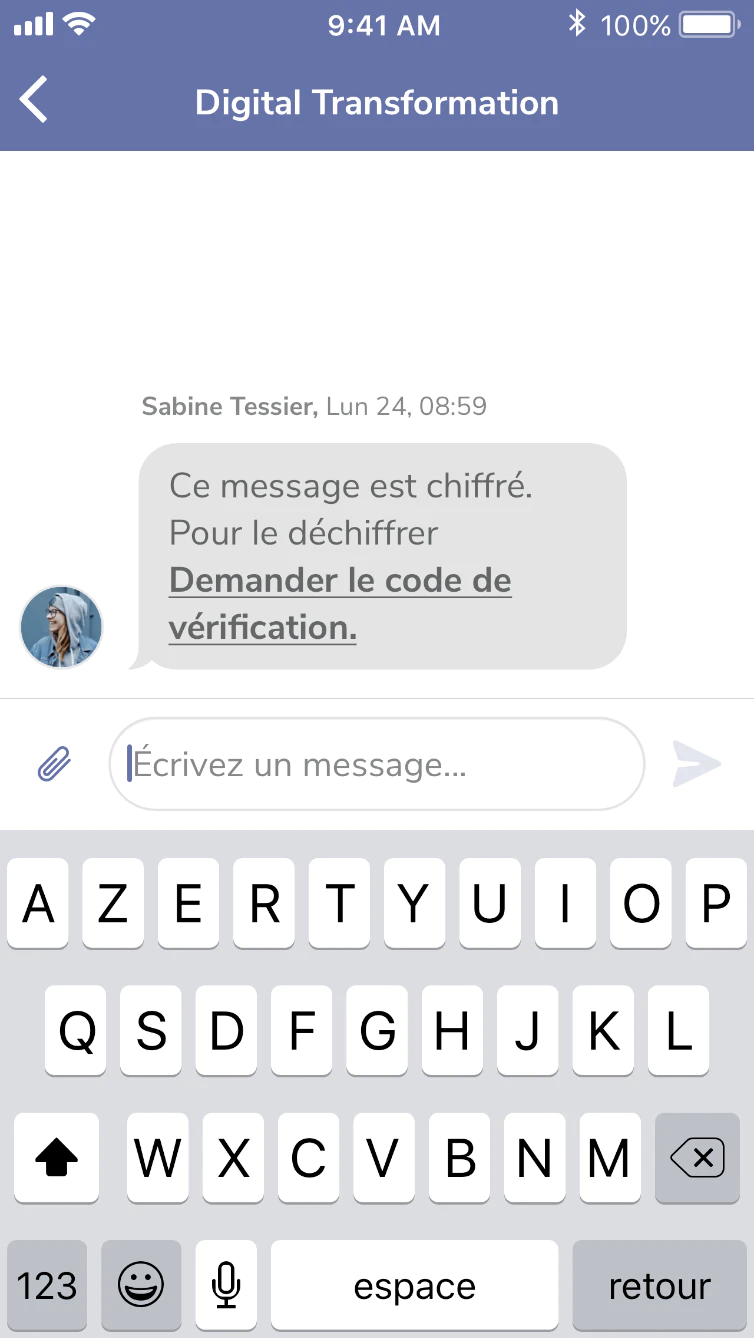
Task: Send the message with arrow icon
Action: coord(696,765)
